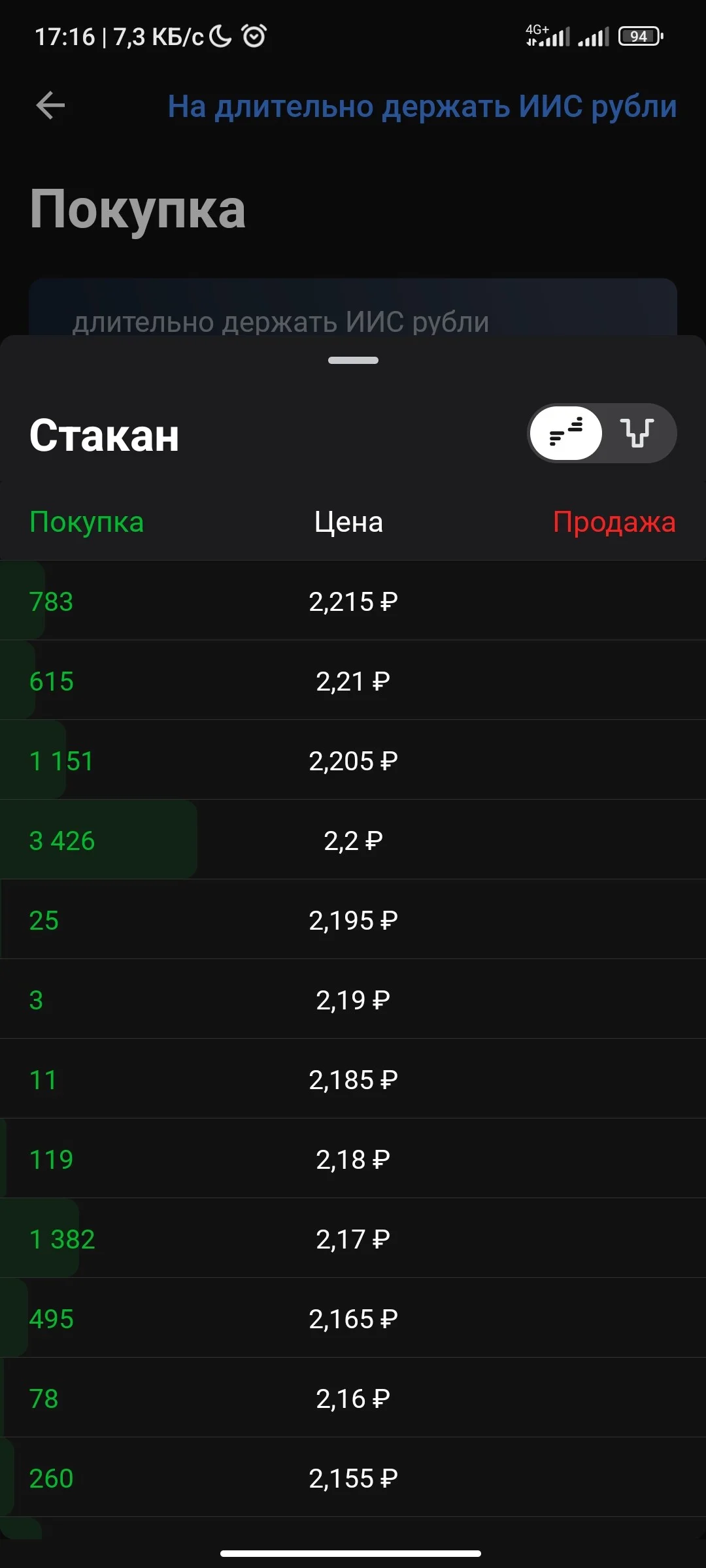Tap the order book sheet drag handle
This screenshot has width=706, height=1568.
coord(353,360)
